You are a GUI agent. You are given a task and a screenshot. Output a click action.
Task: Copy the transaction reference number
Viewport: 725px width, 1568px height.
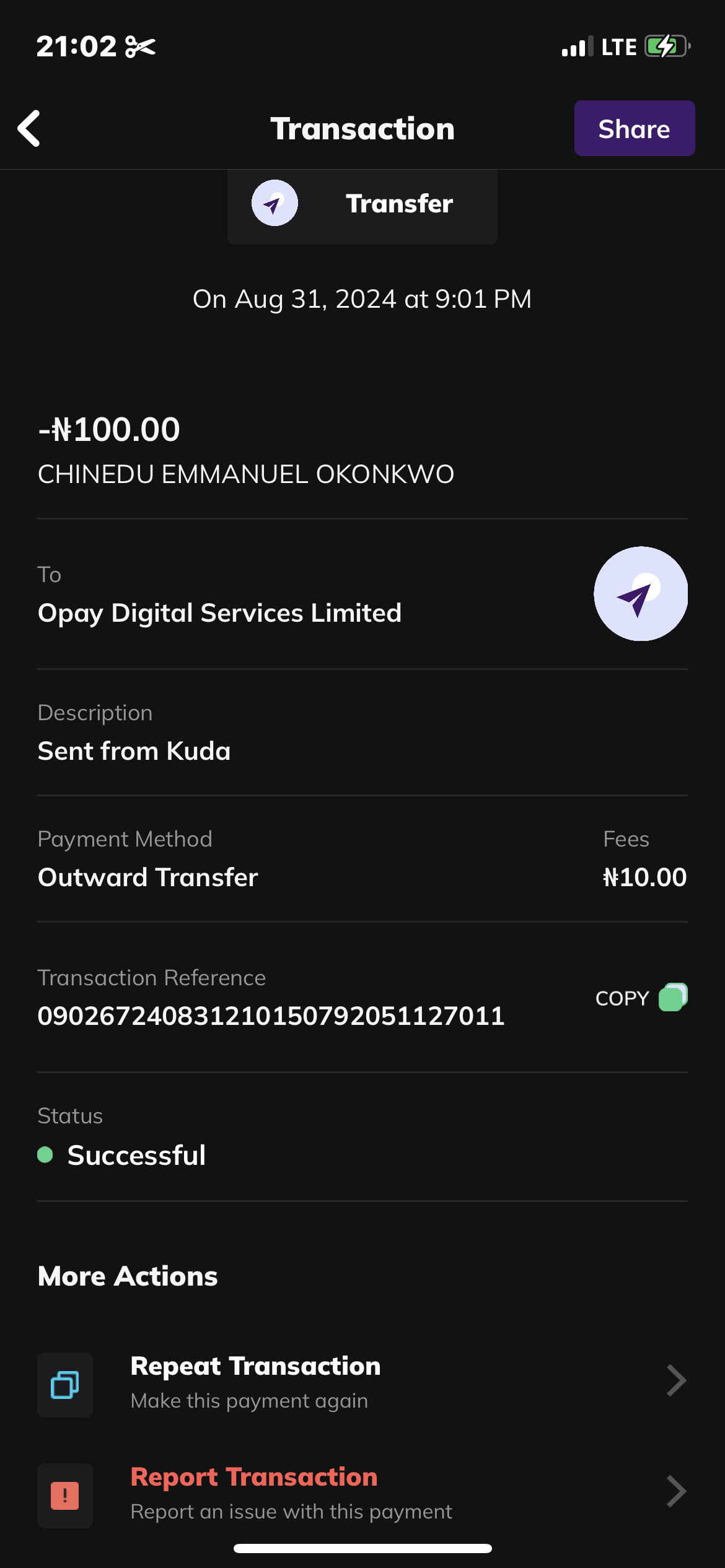[641, 998]
